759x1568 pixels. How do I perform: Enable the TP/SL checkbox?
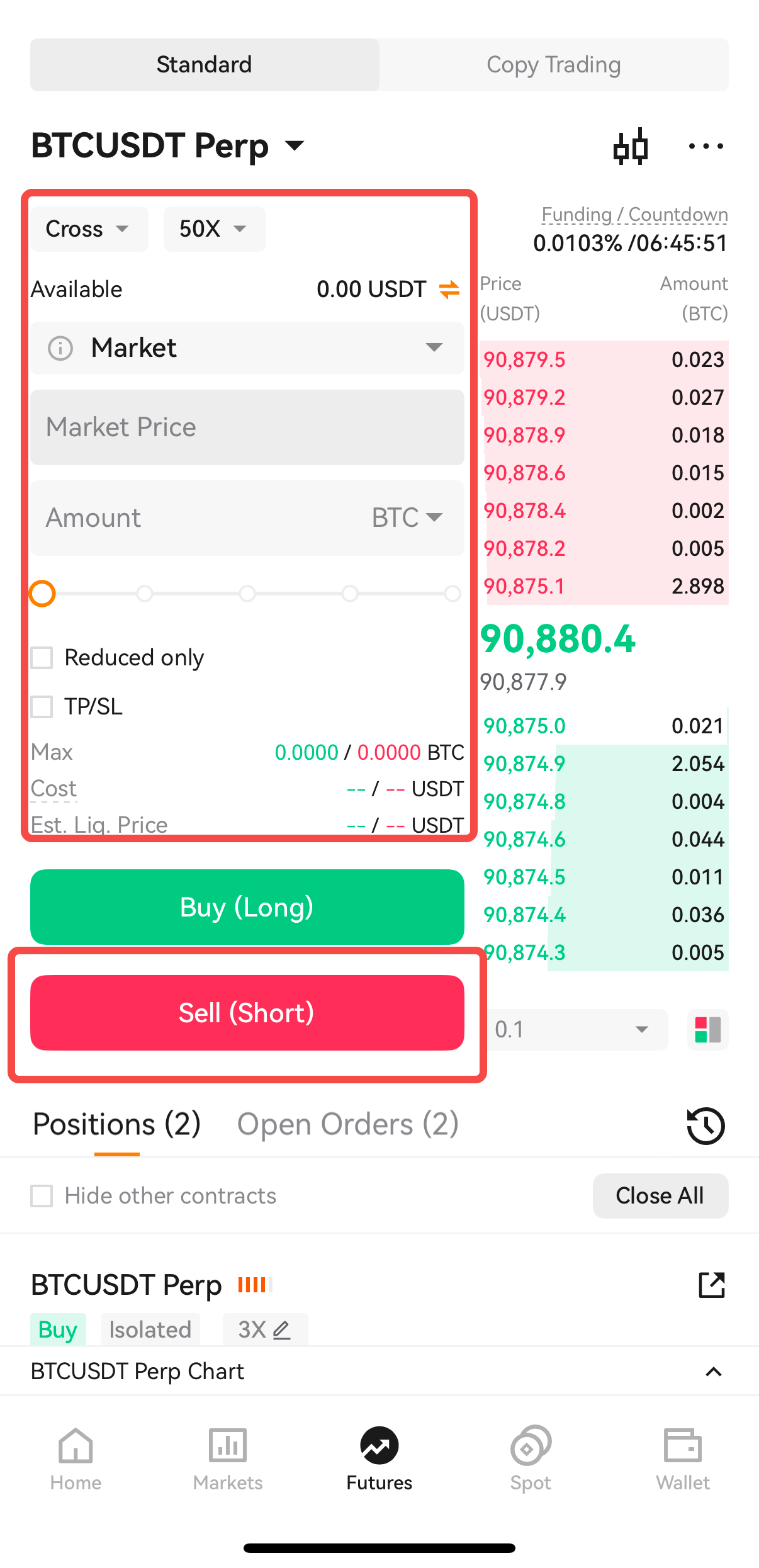click(x=42, y=707)
